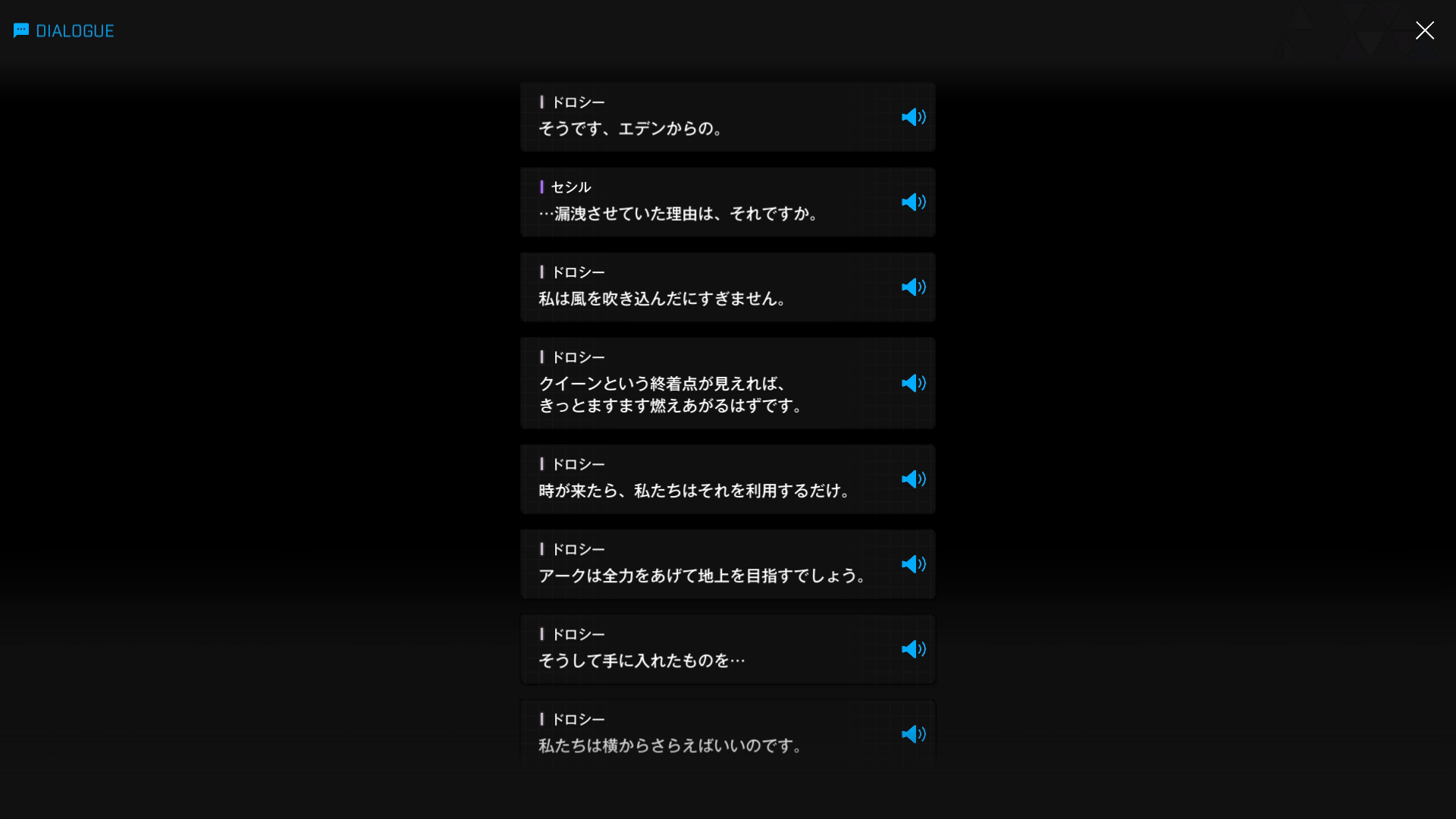Close the dialogue log
Viewport: 1456px width, 819px height.
click(x=1424, y=30)
